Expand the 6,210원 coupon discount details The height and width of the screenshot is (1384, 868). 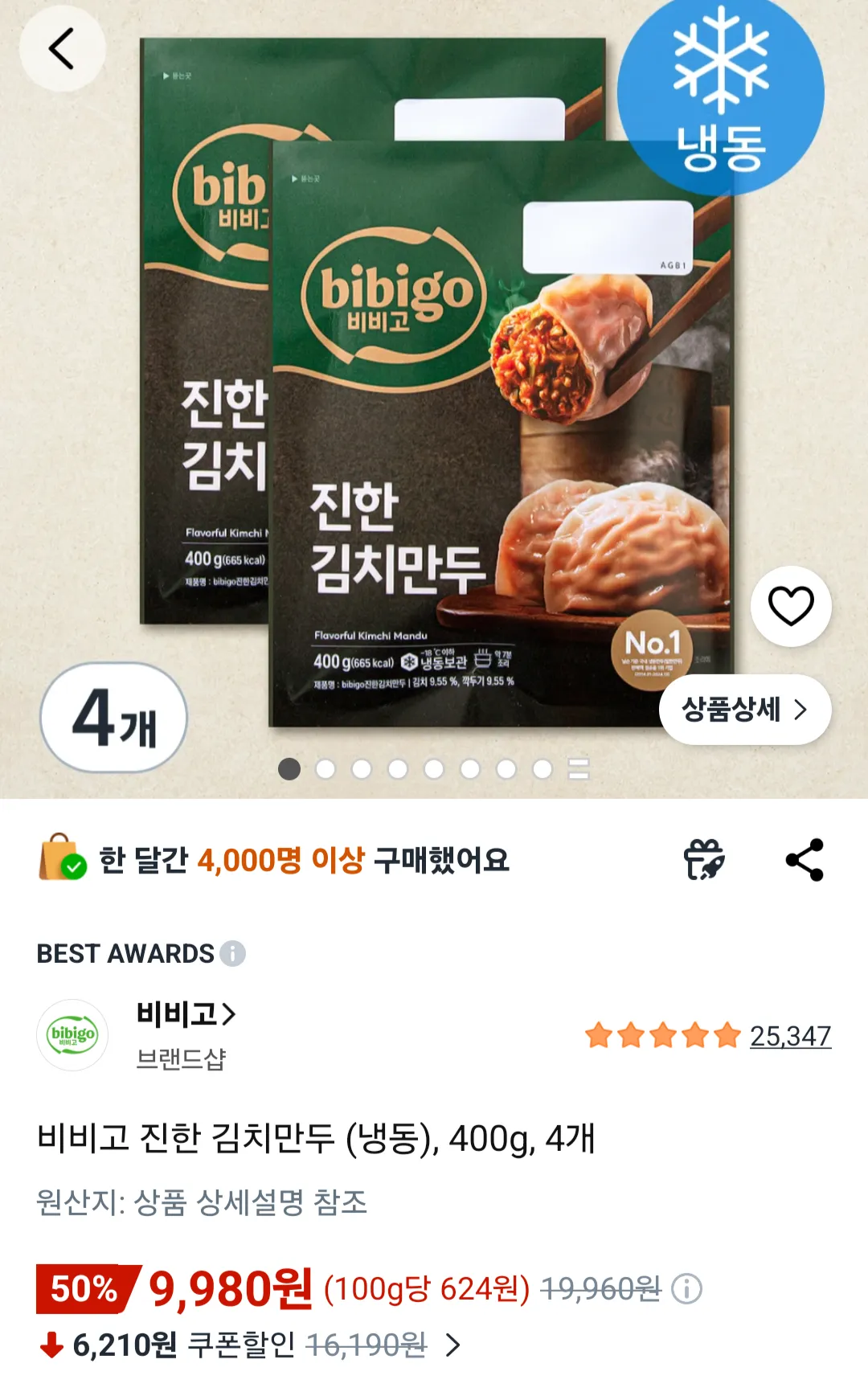[452, 1345]
